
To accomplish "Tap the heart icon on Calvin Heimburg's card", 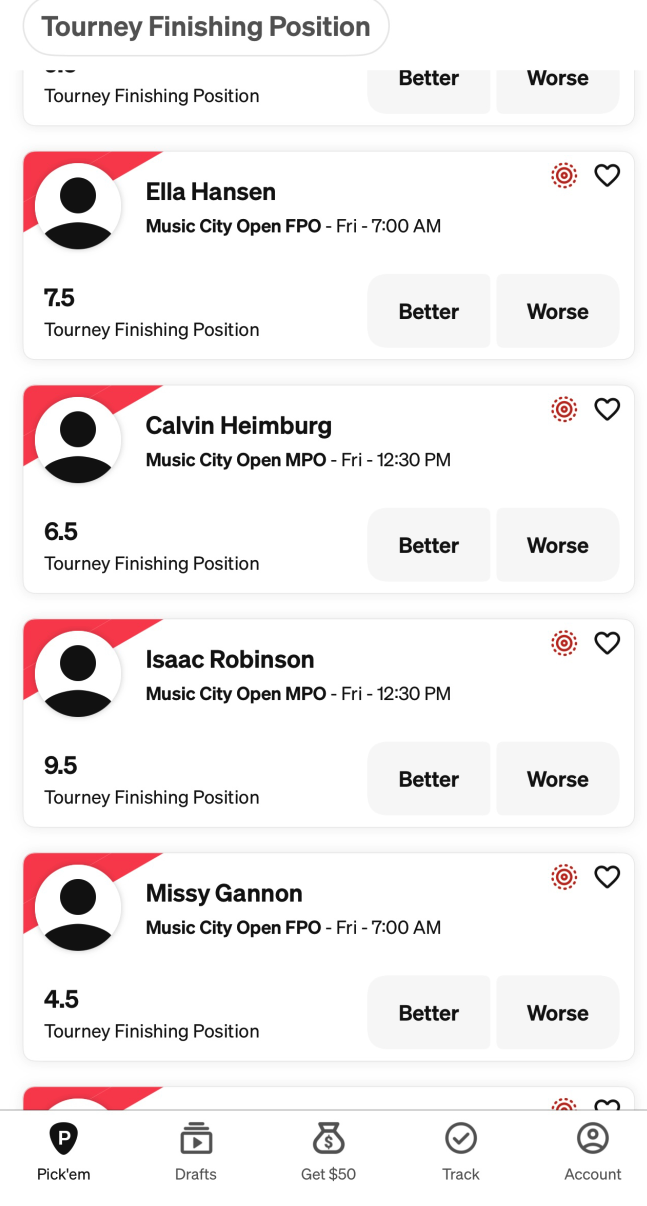I will [607, 410].
